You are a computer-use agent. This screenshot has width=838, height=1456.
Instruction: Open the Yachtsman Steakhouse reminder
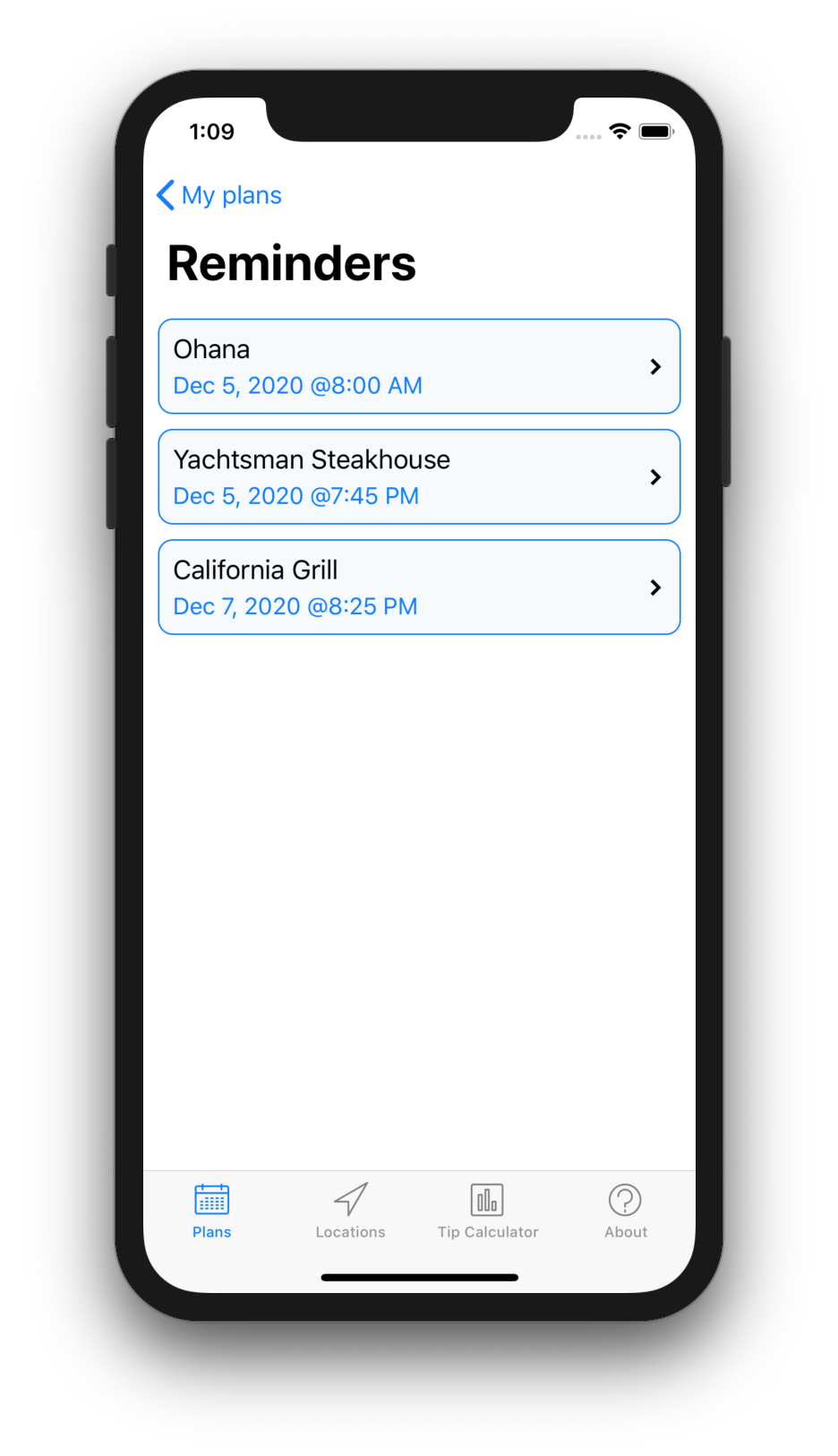point(419,476)
